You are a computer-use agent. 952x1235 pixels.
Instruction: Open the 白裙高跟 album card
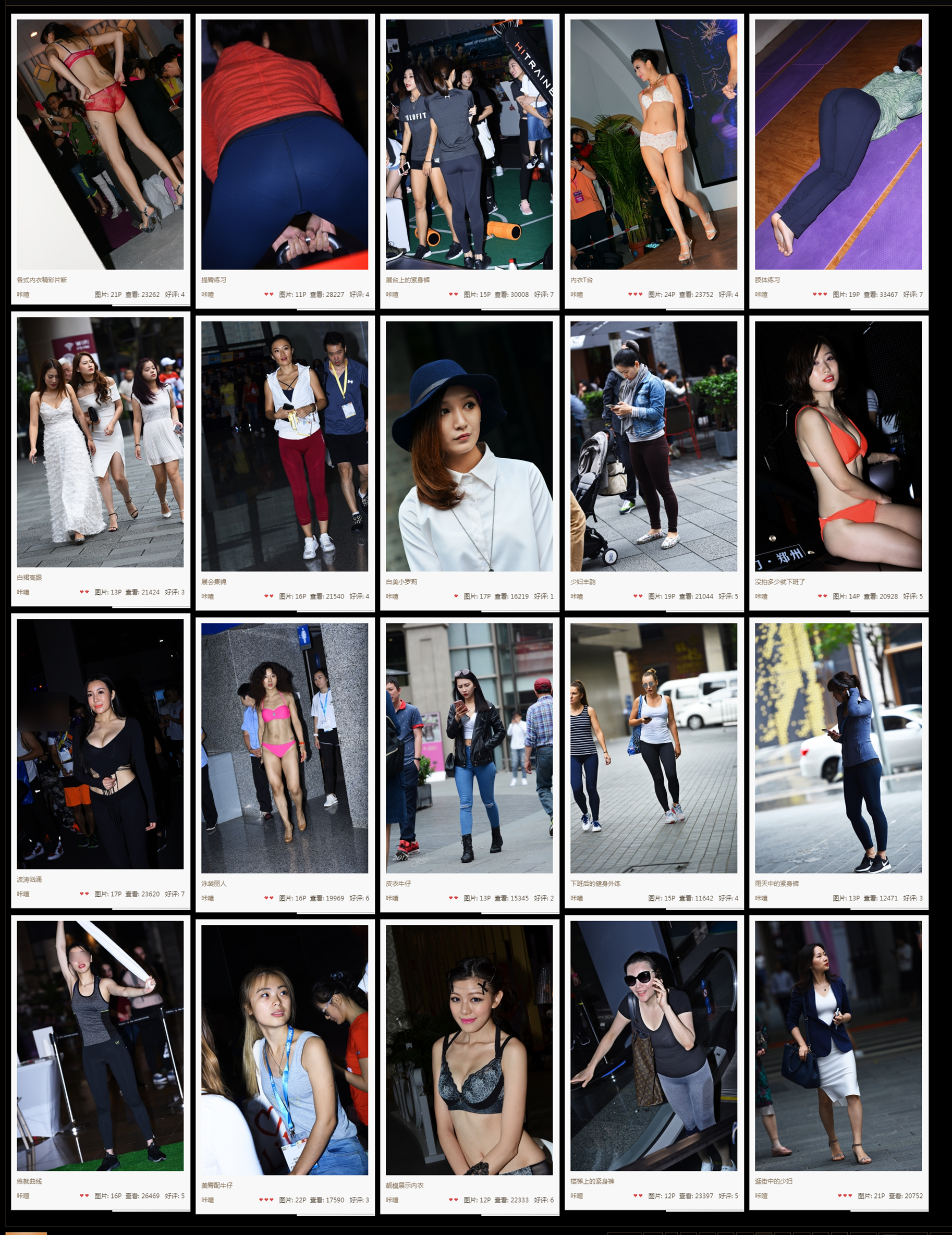tap(100, 442)
